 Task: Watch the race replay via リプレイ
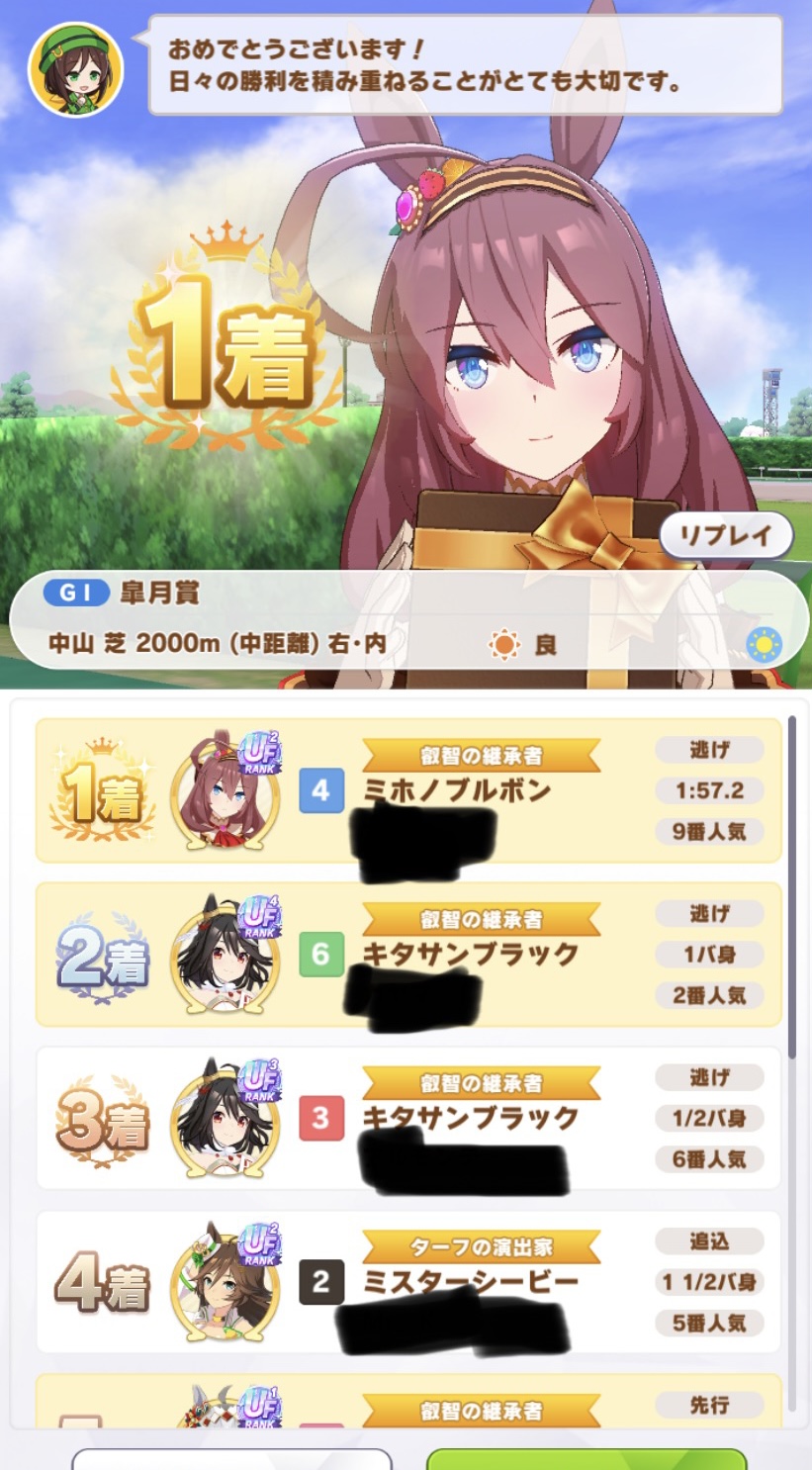coord(726,536)
